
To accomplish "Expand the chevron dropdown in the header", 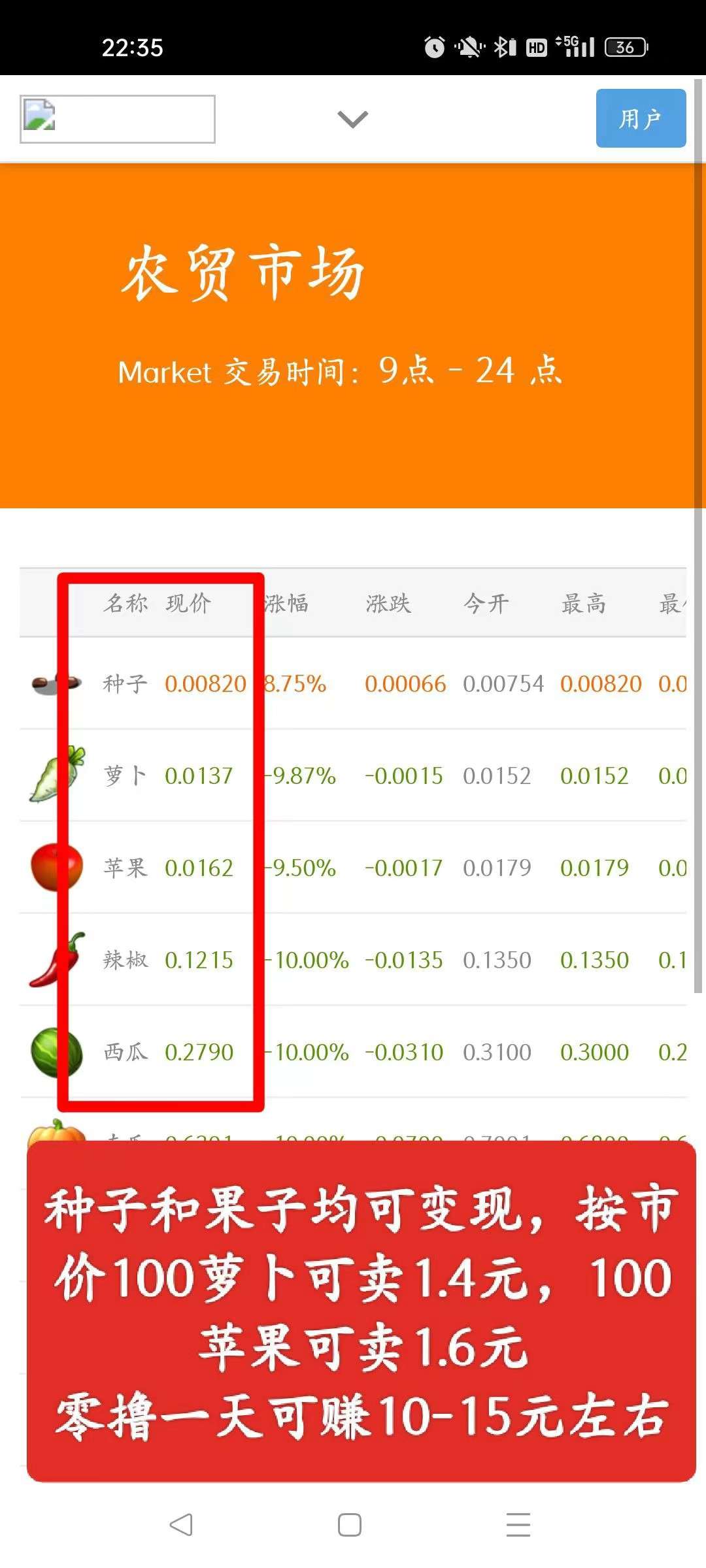I will (353, 119).
